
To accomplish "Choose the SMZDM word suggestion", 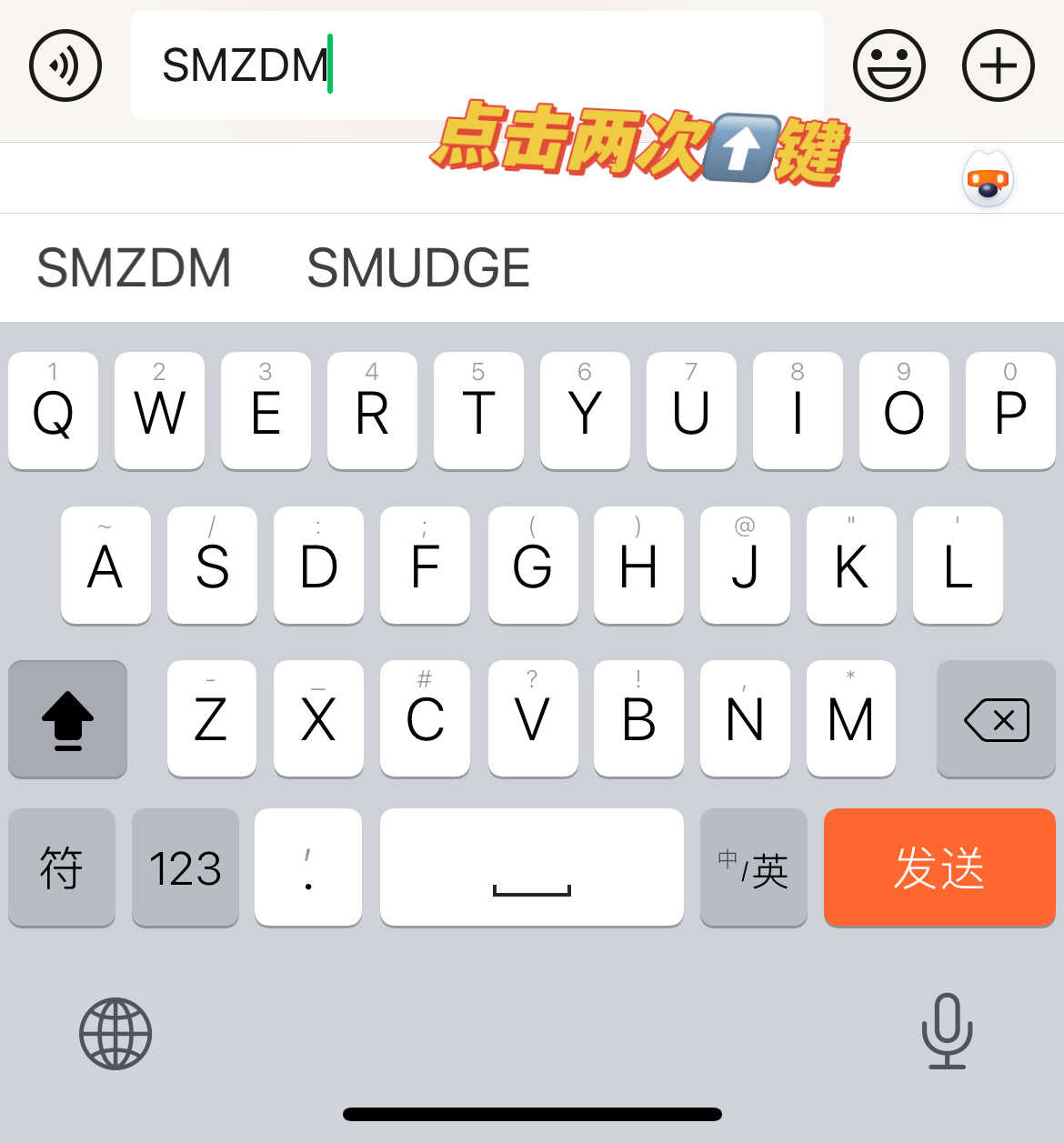I will pyautogui.click(x=134, y=268).
